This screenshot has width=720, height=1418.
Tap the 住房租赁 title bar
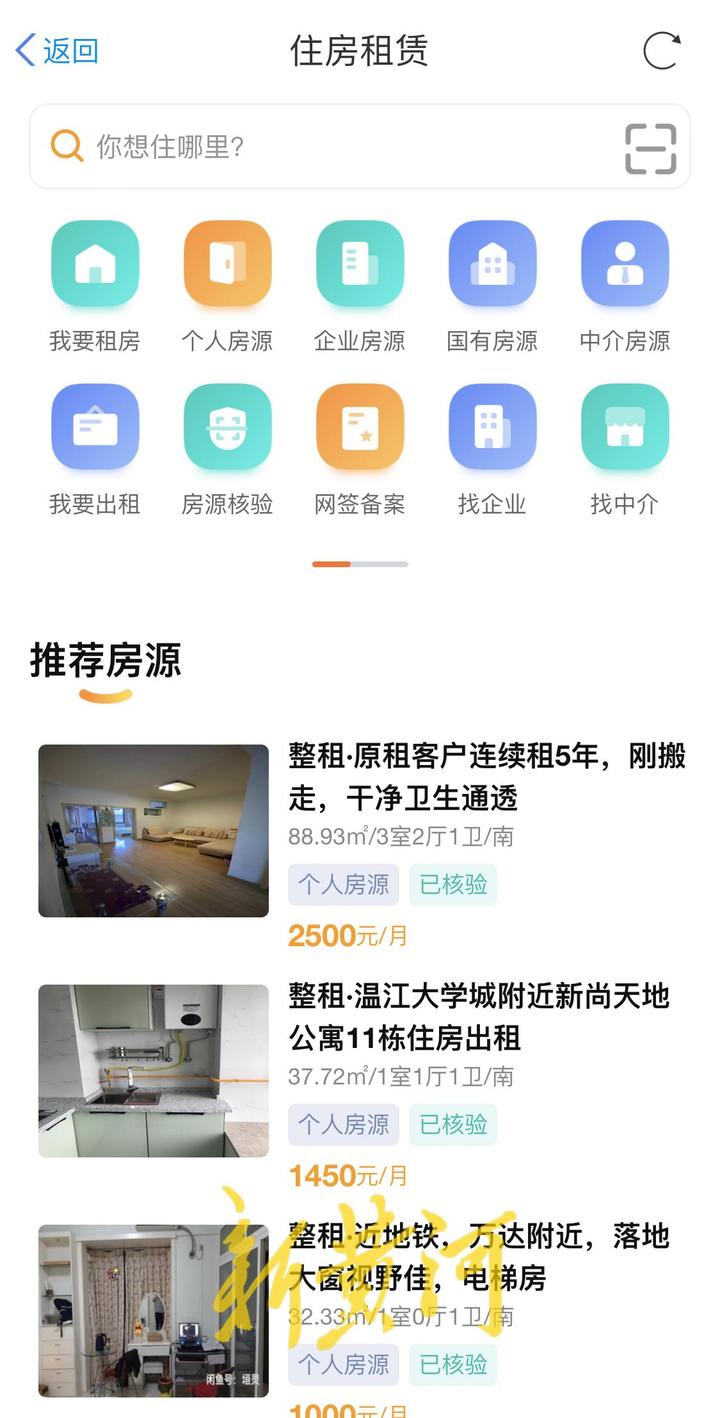click(x=360, y=51)
